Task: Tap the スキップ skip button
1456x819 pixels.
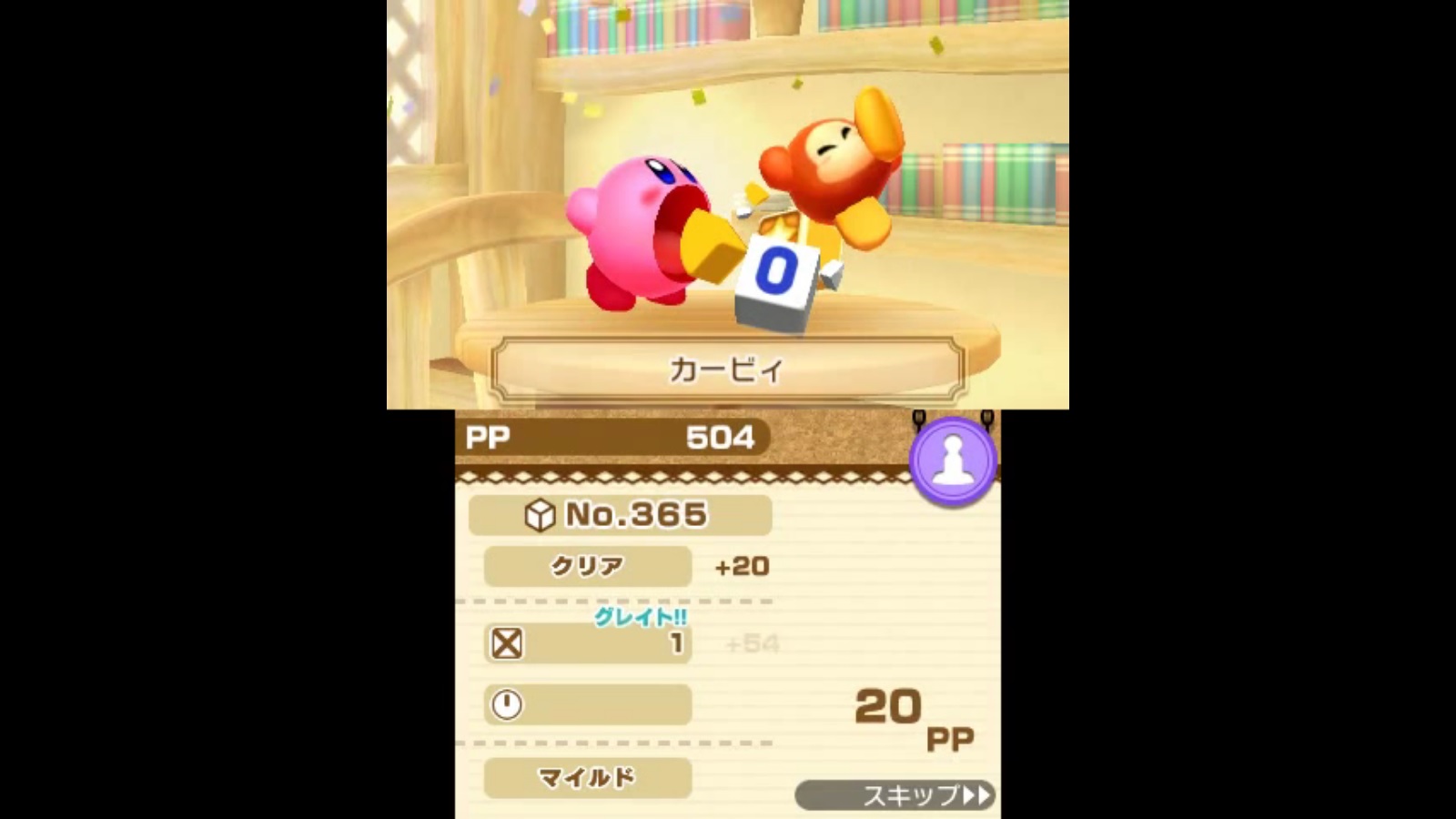Action: [x=895, y=794]
